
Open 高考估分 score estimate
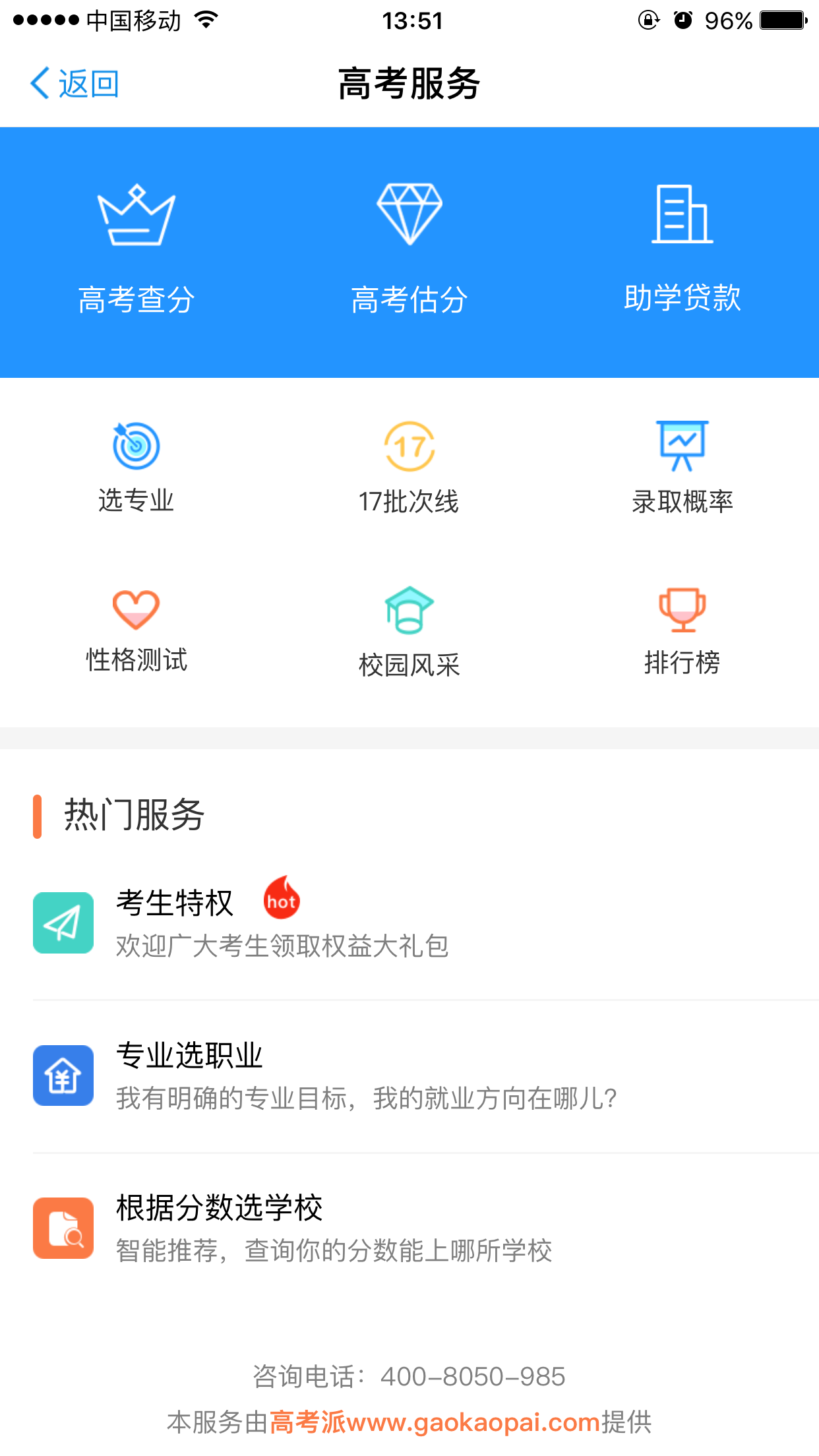tap(409, 250)
